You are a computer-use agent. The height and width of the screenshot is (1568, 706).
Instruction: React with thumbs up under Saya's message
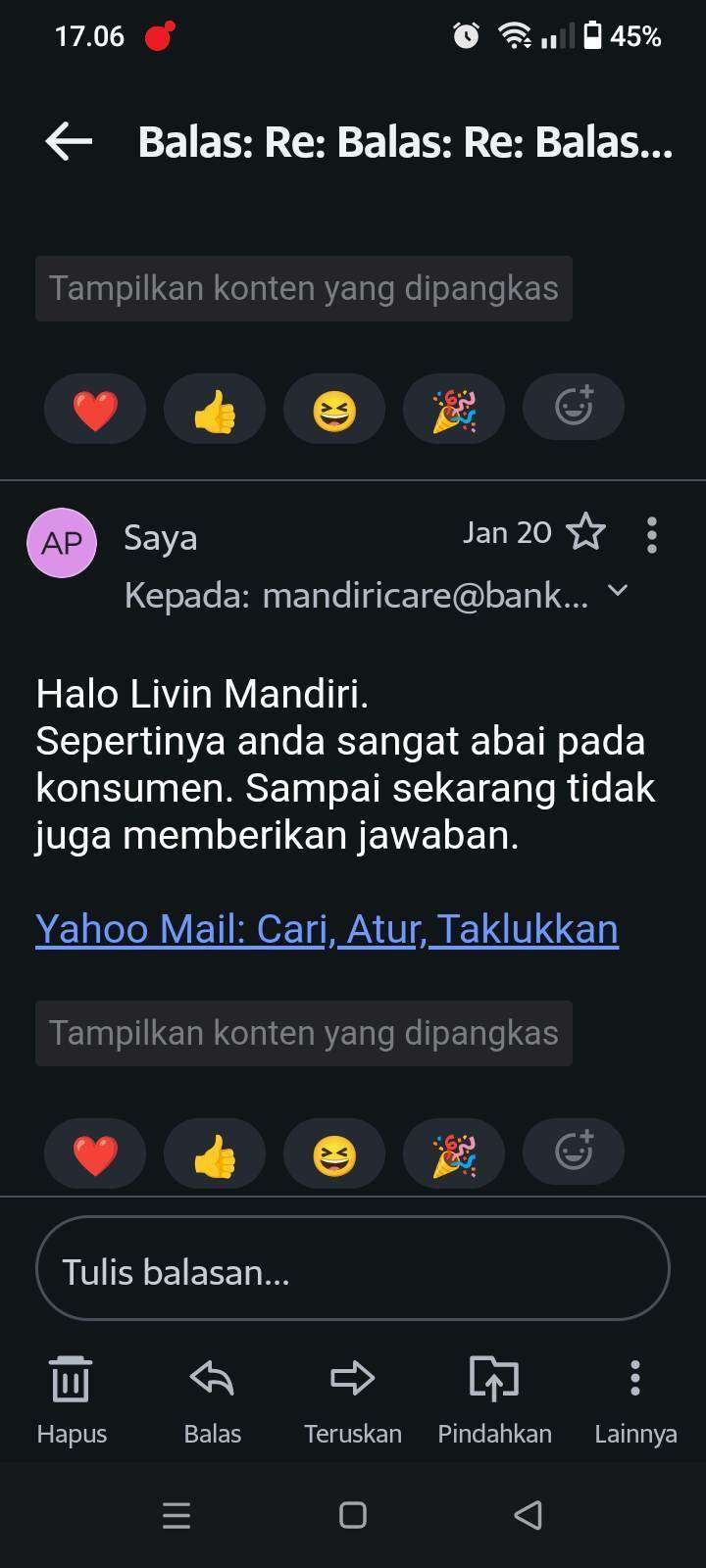coord(215,1153)
